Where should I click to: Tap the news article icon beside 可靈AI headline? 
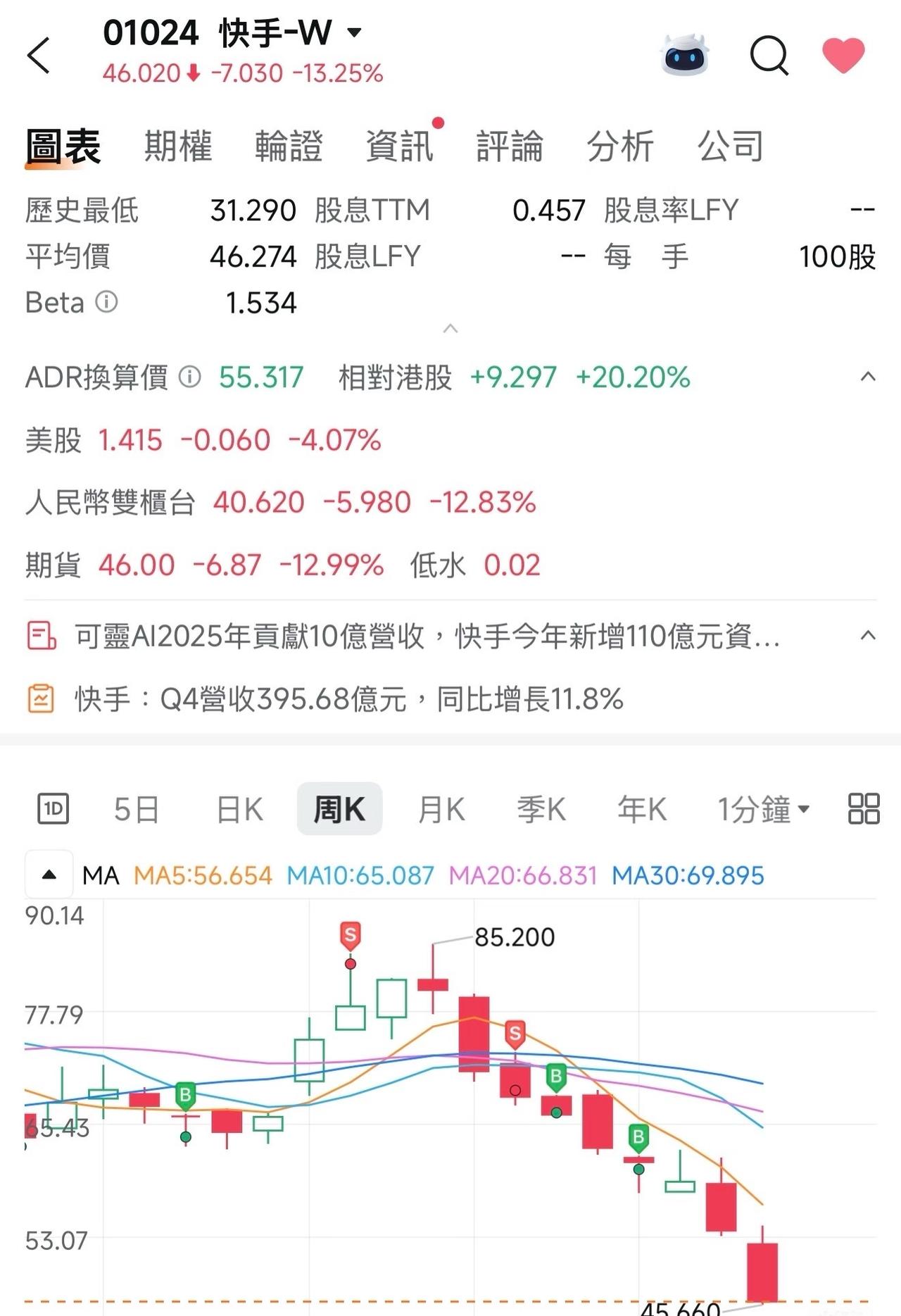tap(42, 636)
